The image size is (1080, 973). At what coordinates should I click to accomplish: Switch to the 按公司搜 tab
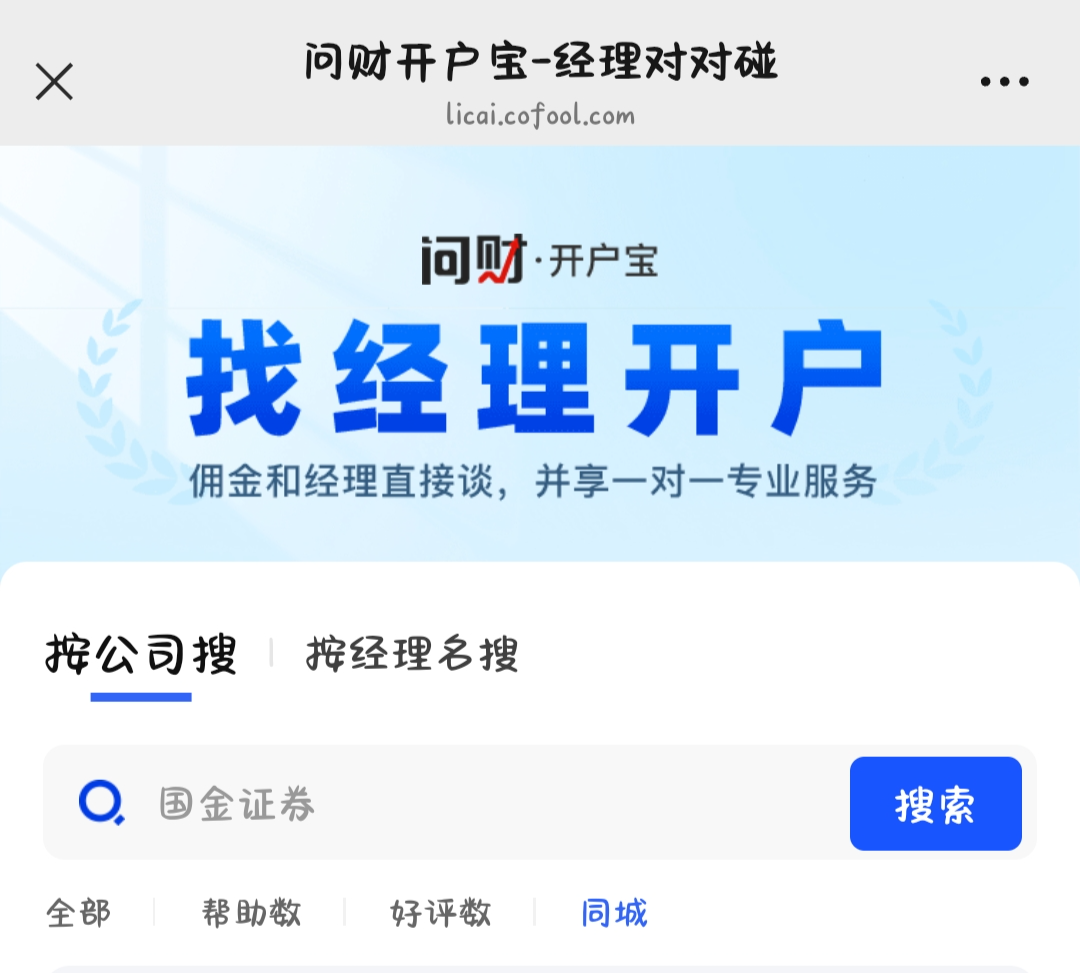(x=141, y=656)
